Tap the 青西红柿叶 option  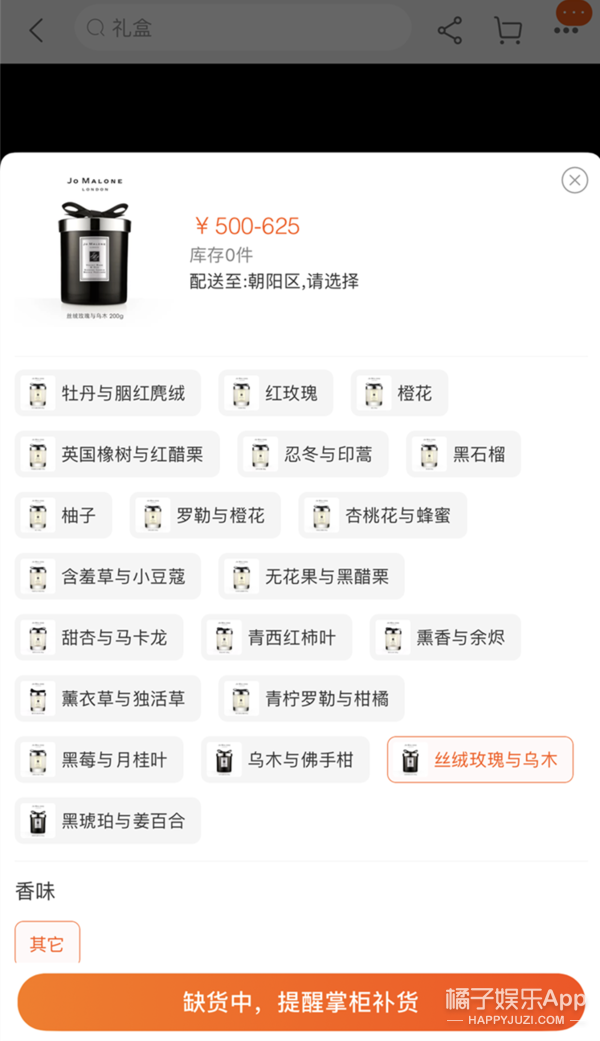276,637
